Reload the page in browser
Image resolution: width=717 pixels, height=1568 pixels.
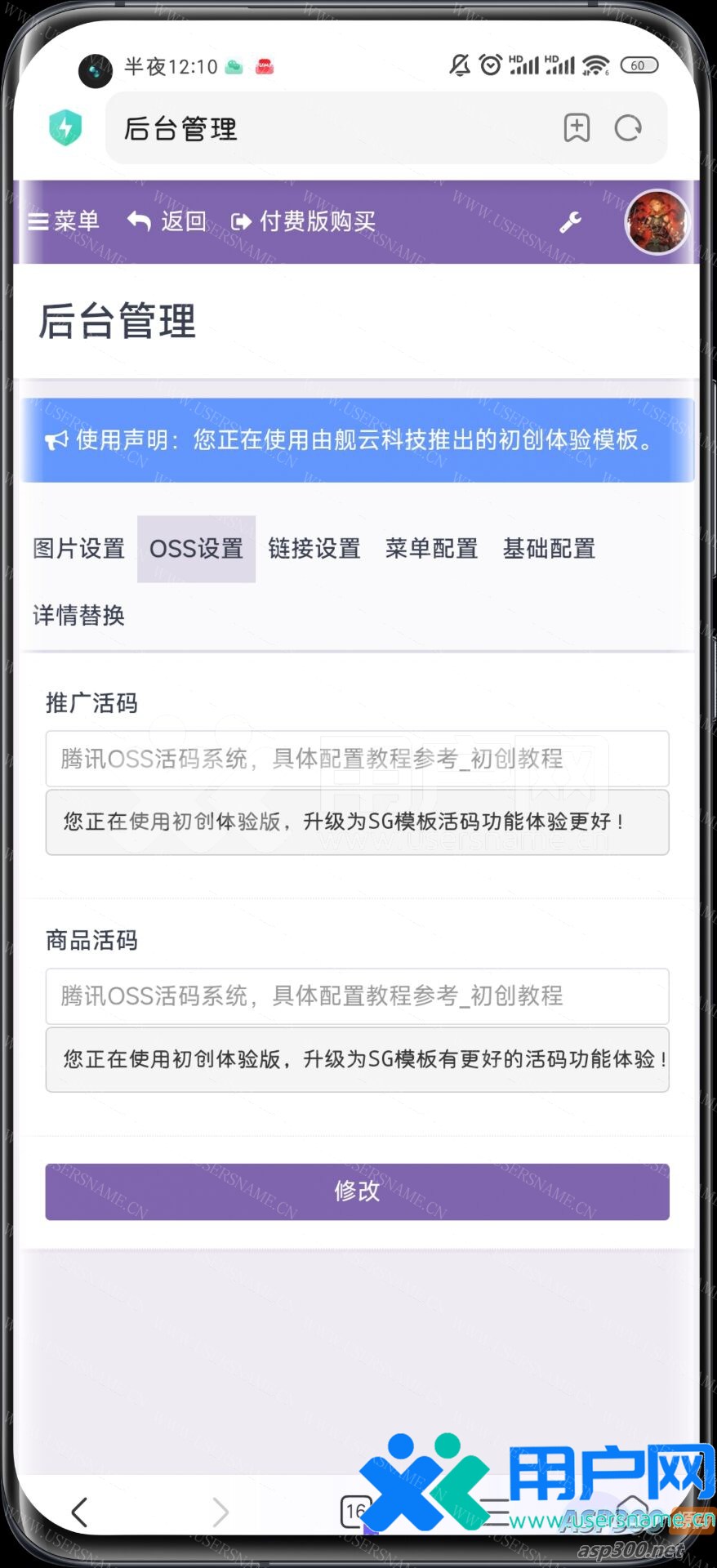pos(628,128)
